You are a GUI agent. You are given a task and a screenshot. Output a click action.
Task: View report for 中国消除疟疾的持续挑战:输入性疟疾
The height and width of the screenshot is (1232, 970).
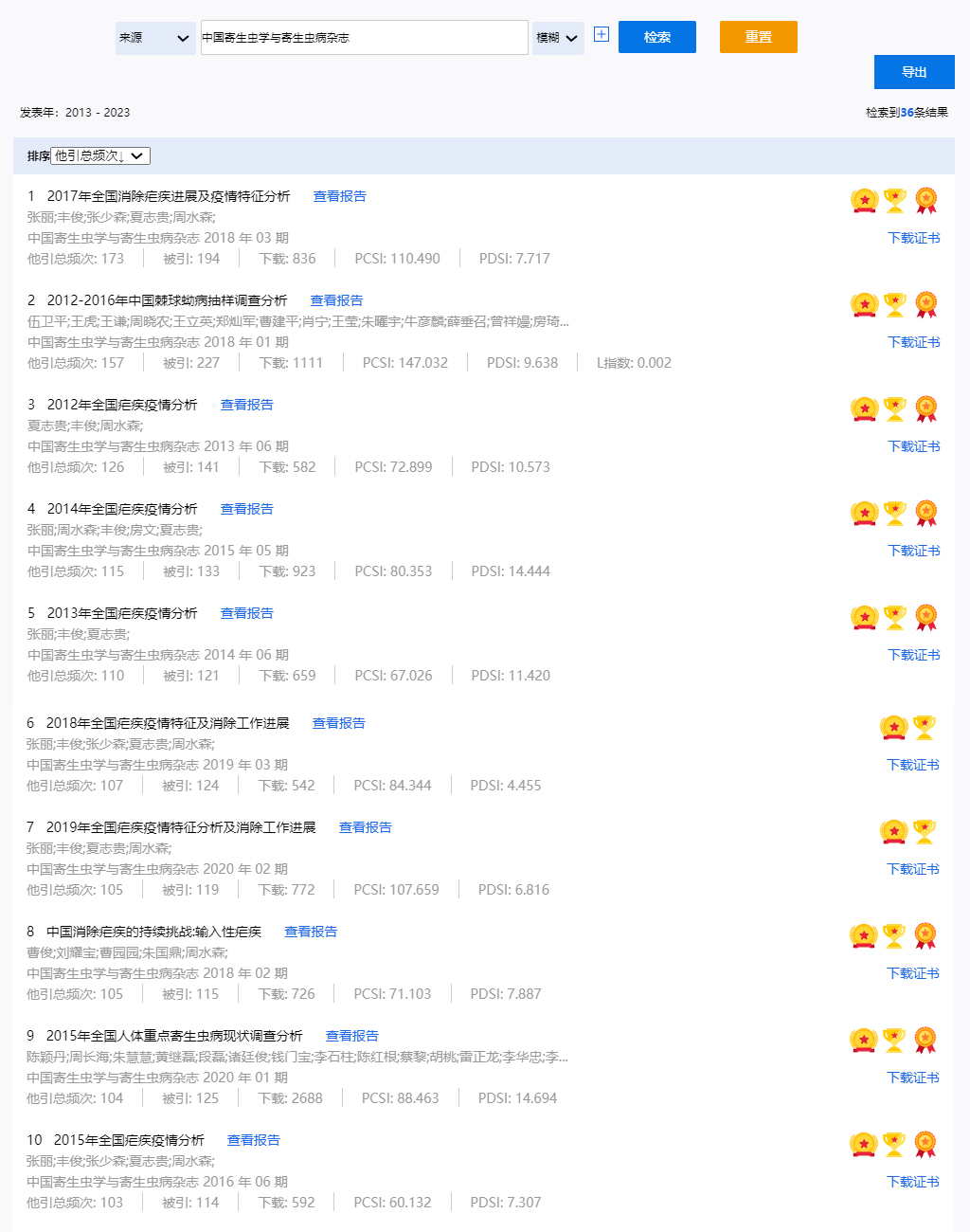click(x=311, y=932)
